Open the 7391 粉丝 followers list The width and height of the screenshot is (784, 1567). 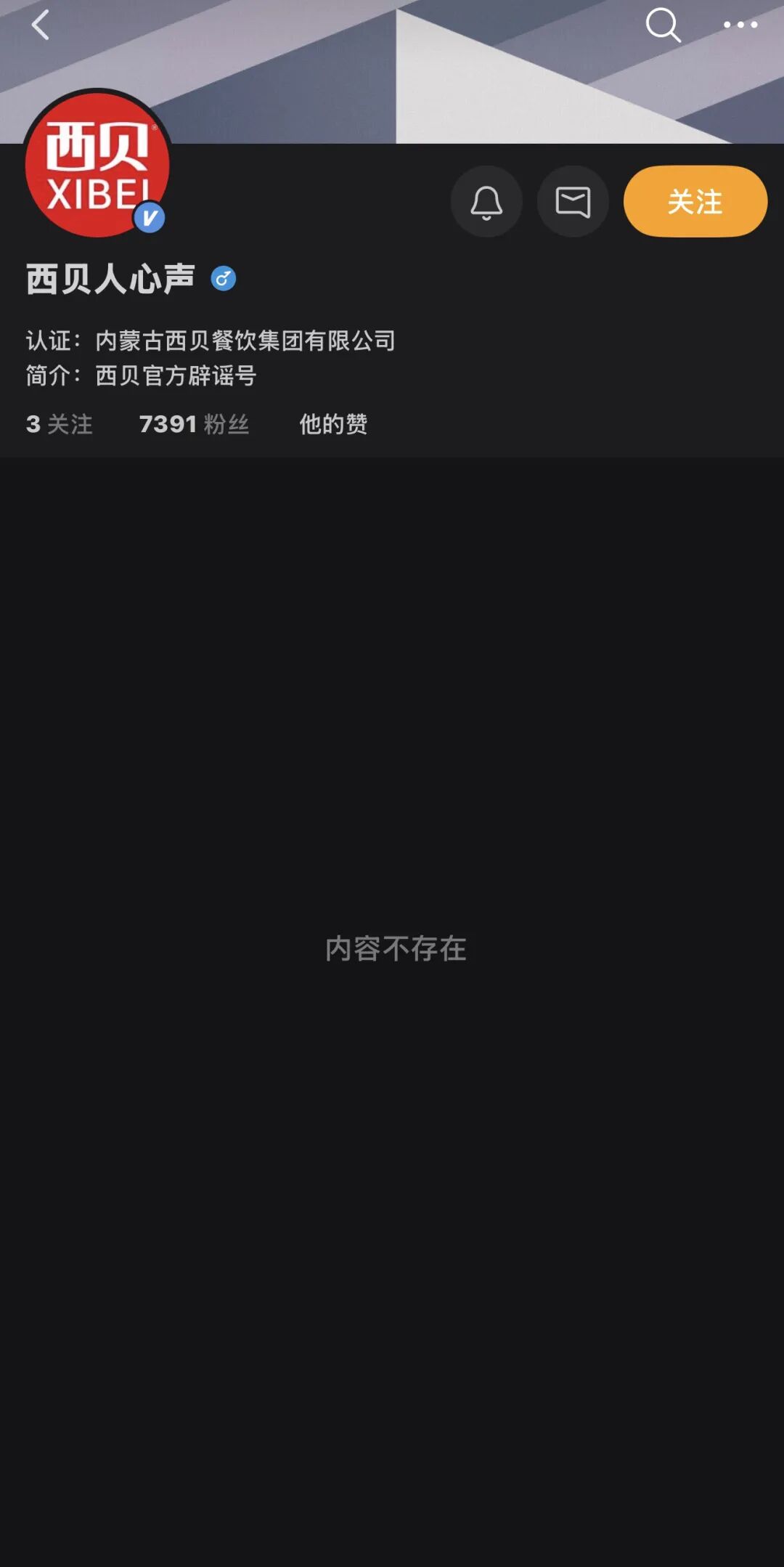tap(194, 424)
